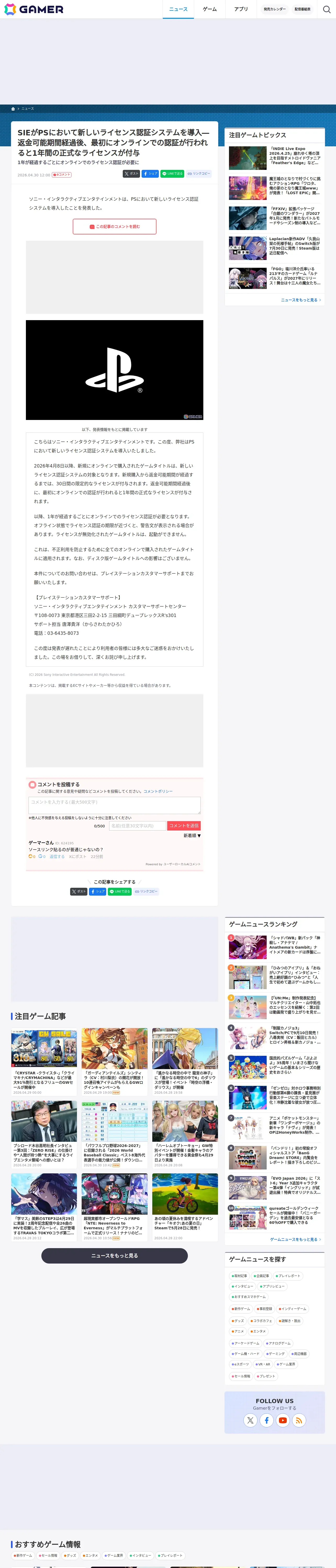Expand the 新着順 sort dropdown
The height and width of the screenshot is (1568, 336).
(192, 835)
